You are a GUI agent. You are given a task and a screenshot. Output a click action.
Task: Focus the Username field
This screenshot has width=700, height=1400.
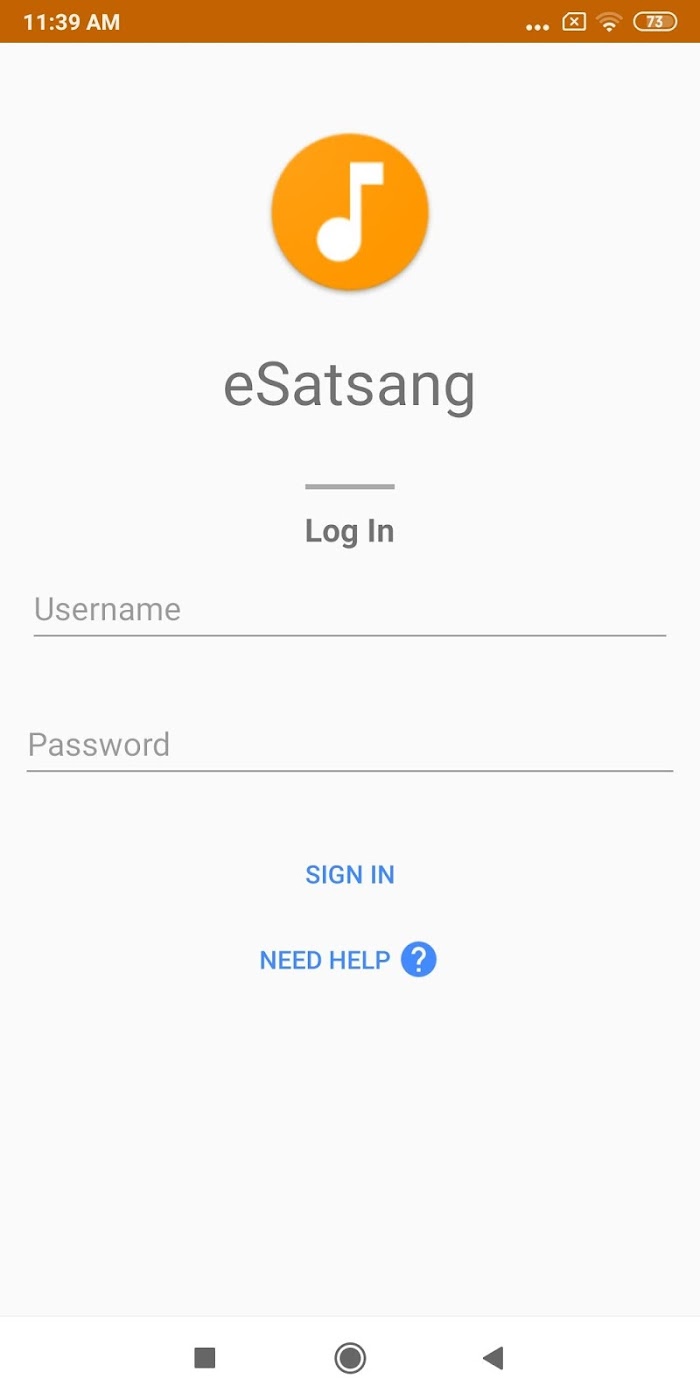349,609
